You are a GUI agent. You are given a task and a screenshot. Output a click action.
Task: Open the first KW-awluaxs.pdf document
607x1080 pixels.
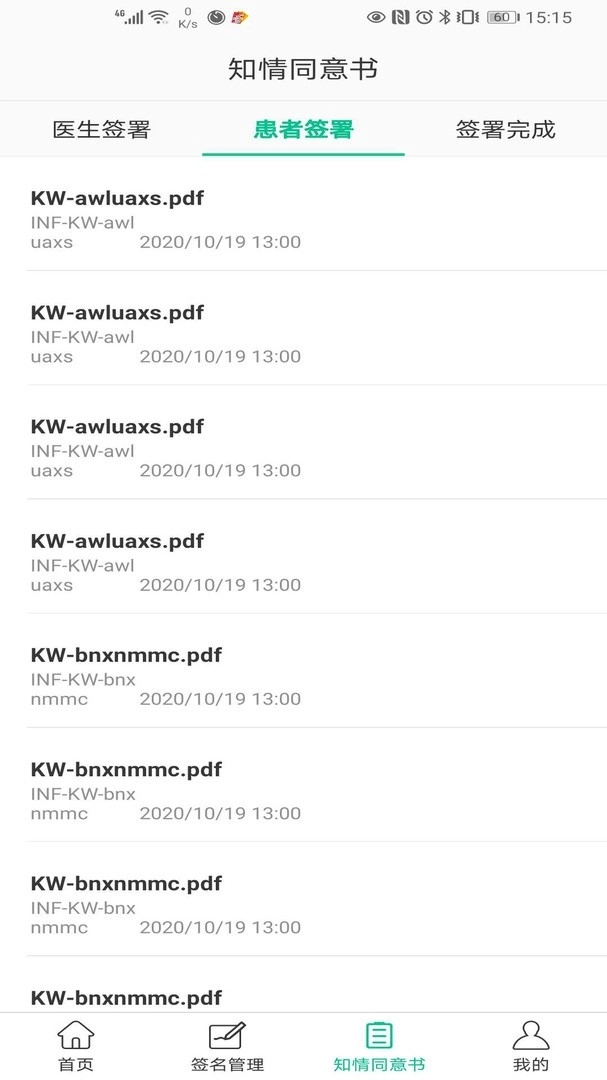(303, 218)
